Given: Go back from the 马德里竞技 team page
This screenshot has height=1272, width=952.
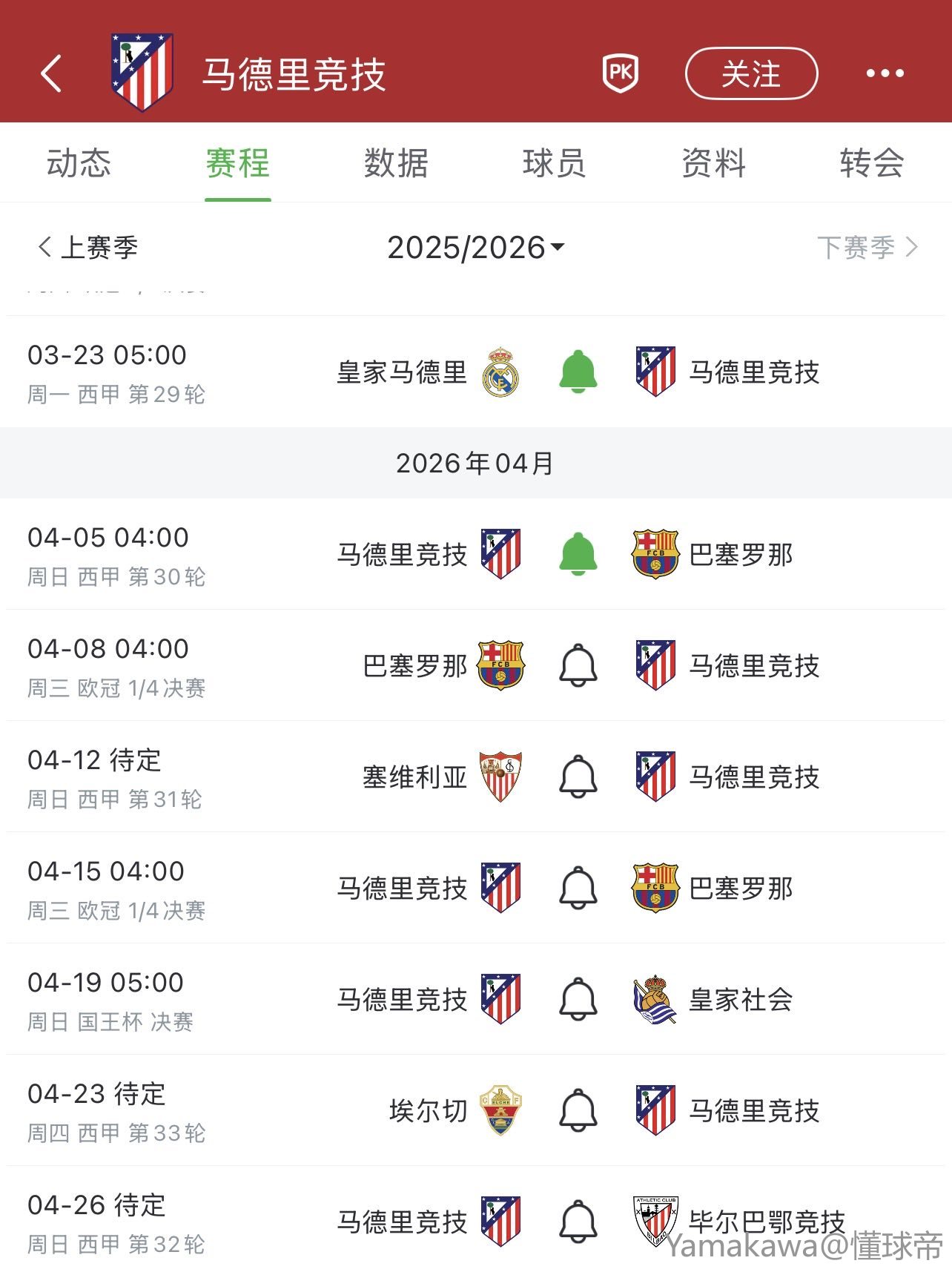Looking at the screenshot, I should pos(51,73).
